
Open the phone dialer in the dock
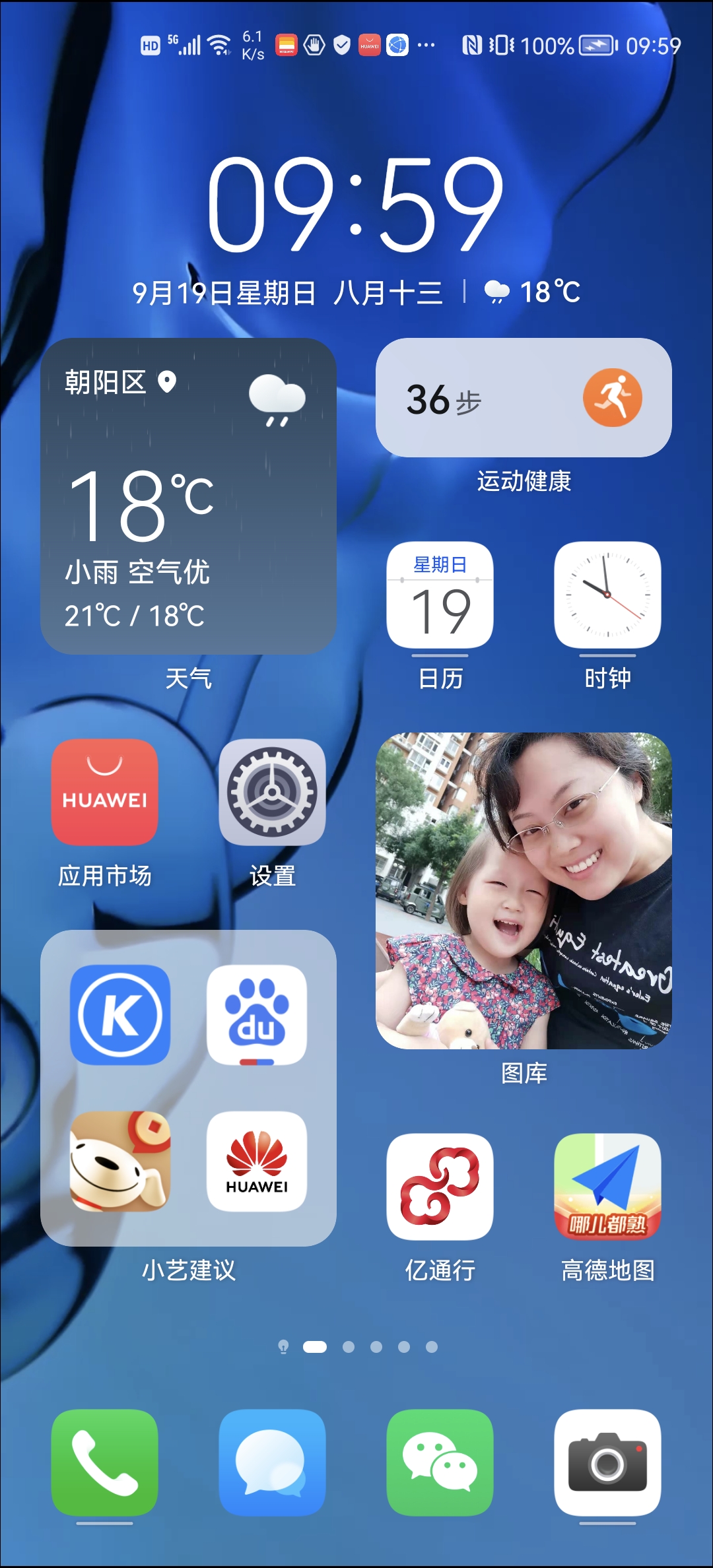click(104, 1462)
